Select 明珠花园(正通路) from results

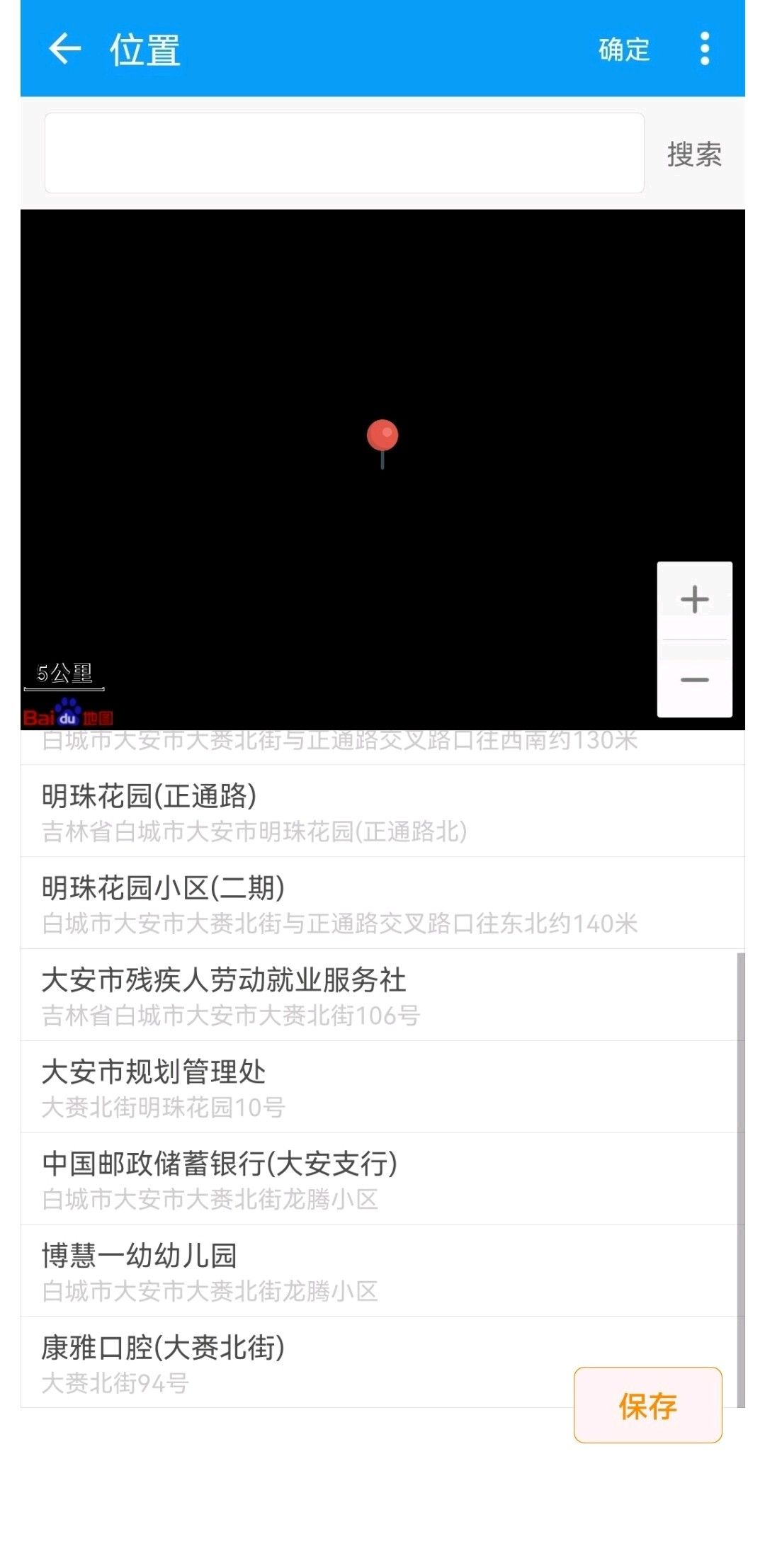coord(382,811)
